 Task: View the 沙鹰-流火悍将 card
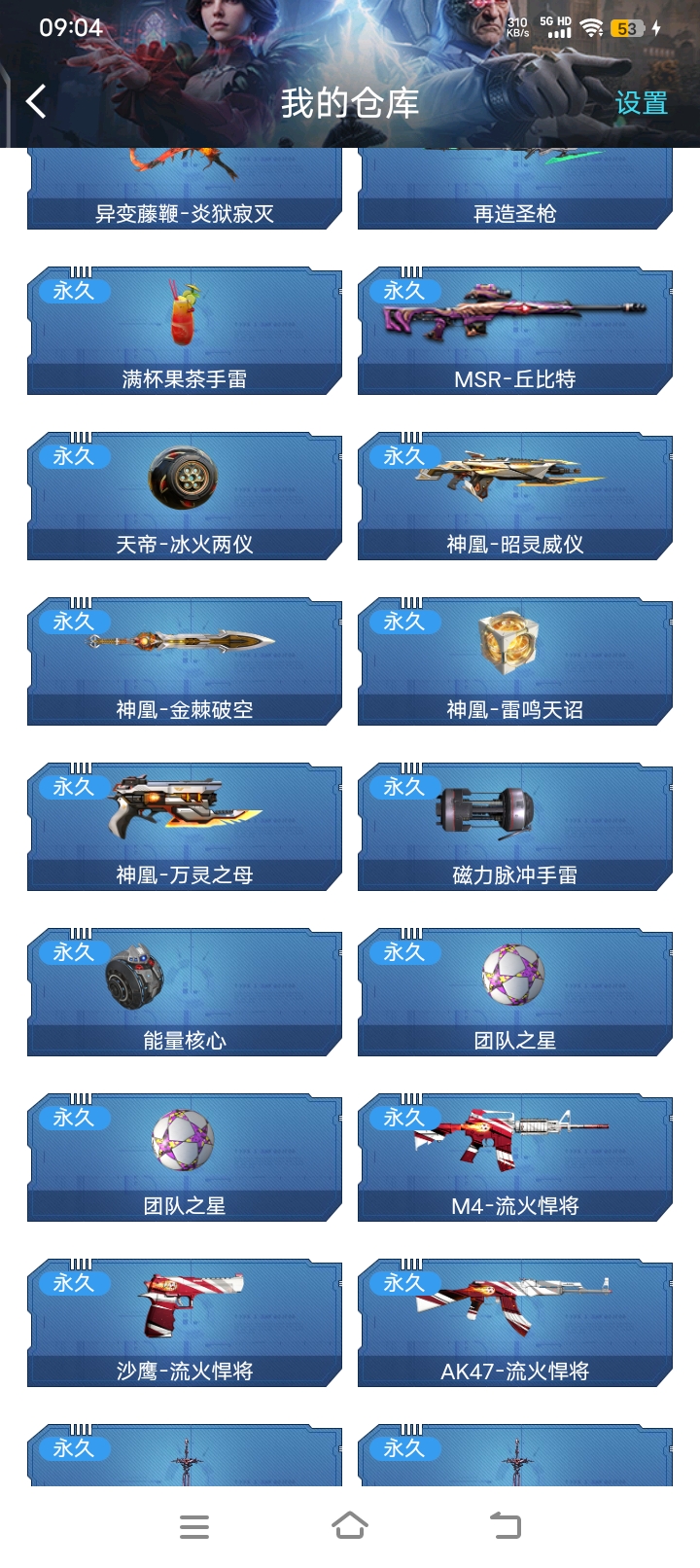click(x=185, y=1323)
